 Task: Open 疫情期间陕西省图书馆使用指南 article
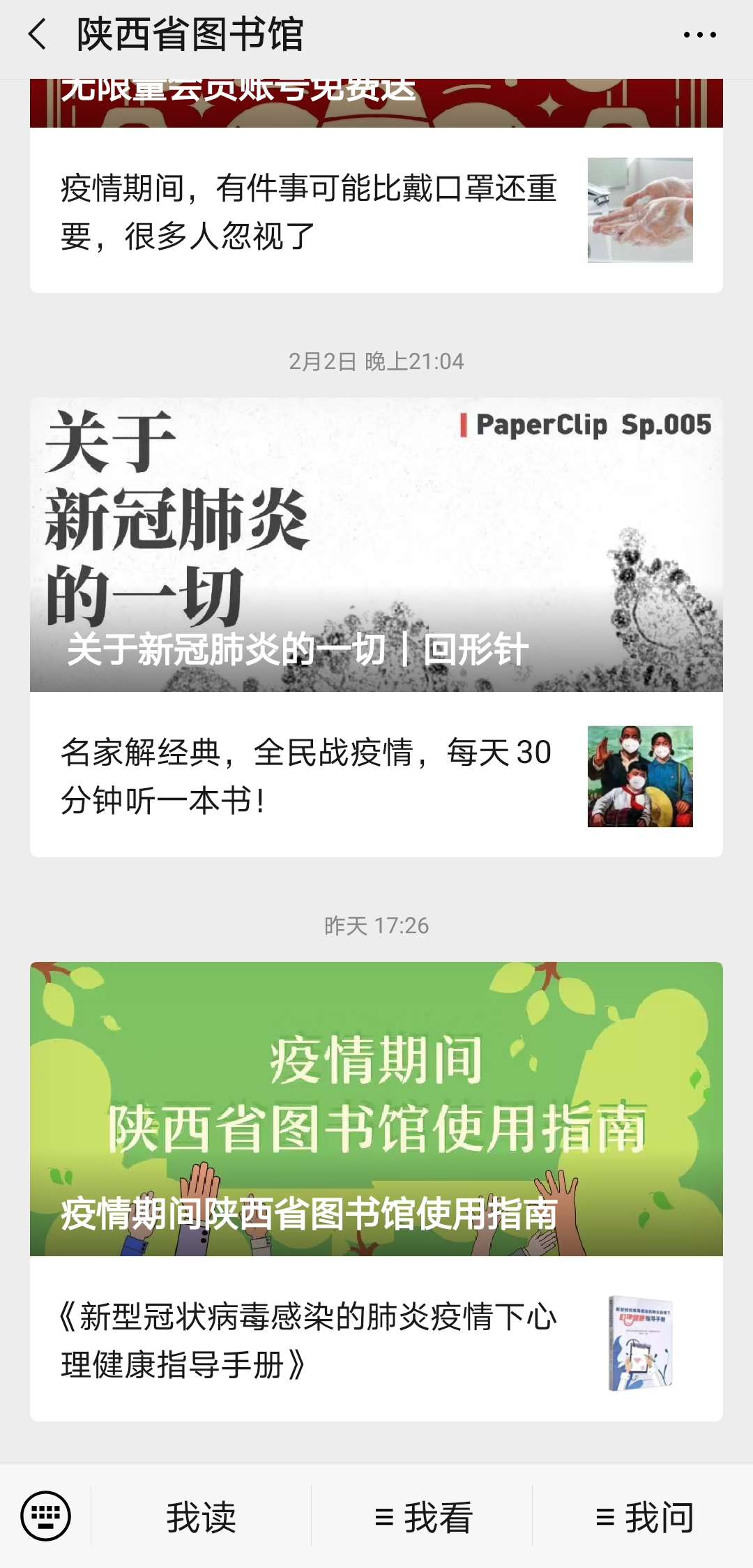pos(376,1108)
